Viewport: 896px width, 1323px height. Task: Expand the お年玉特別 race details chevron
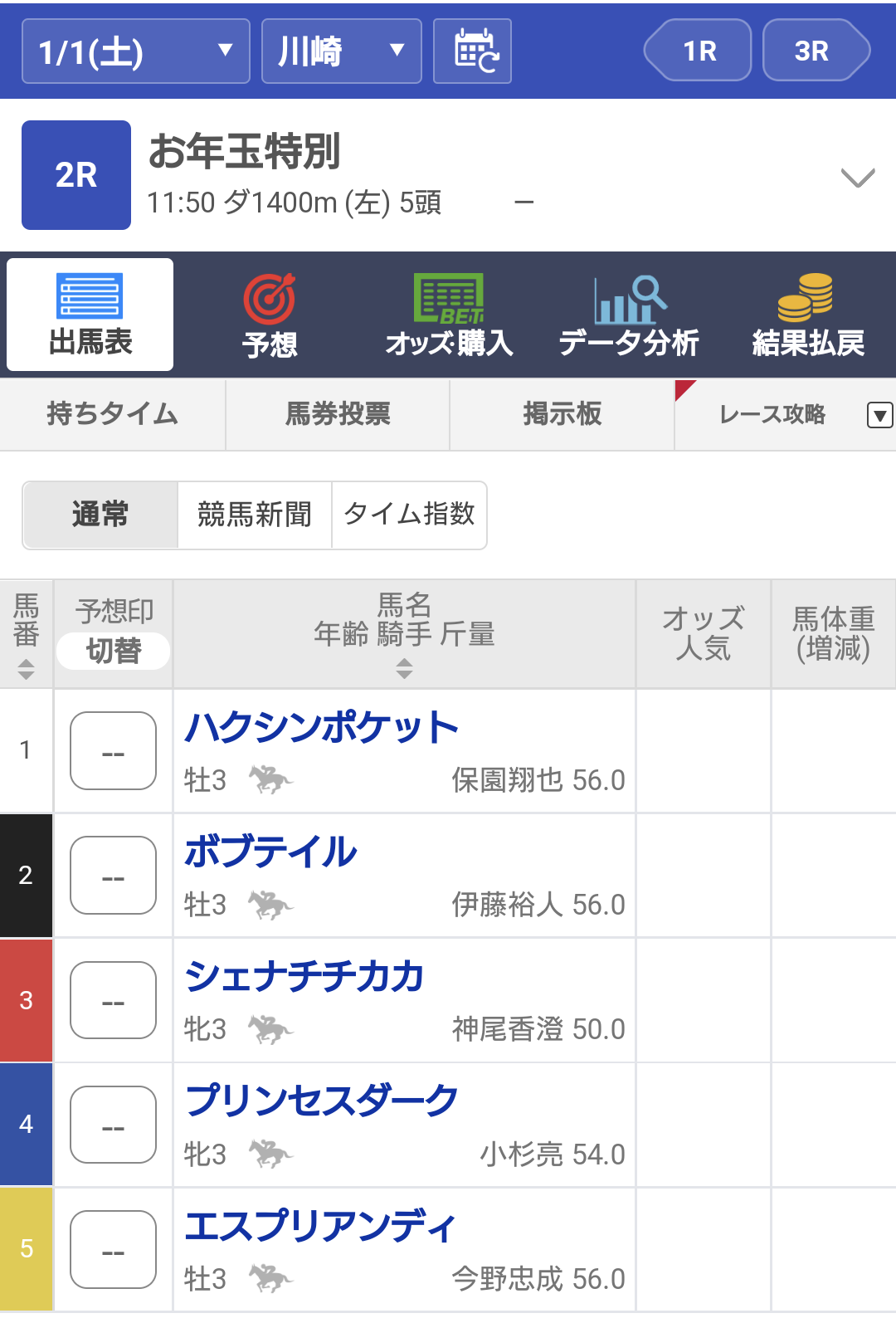[857, 178]
